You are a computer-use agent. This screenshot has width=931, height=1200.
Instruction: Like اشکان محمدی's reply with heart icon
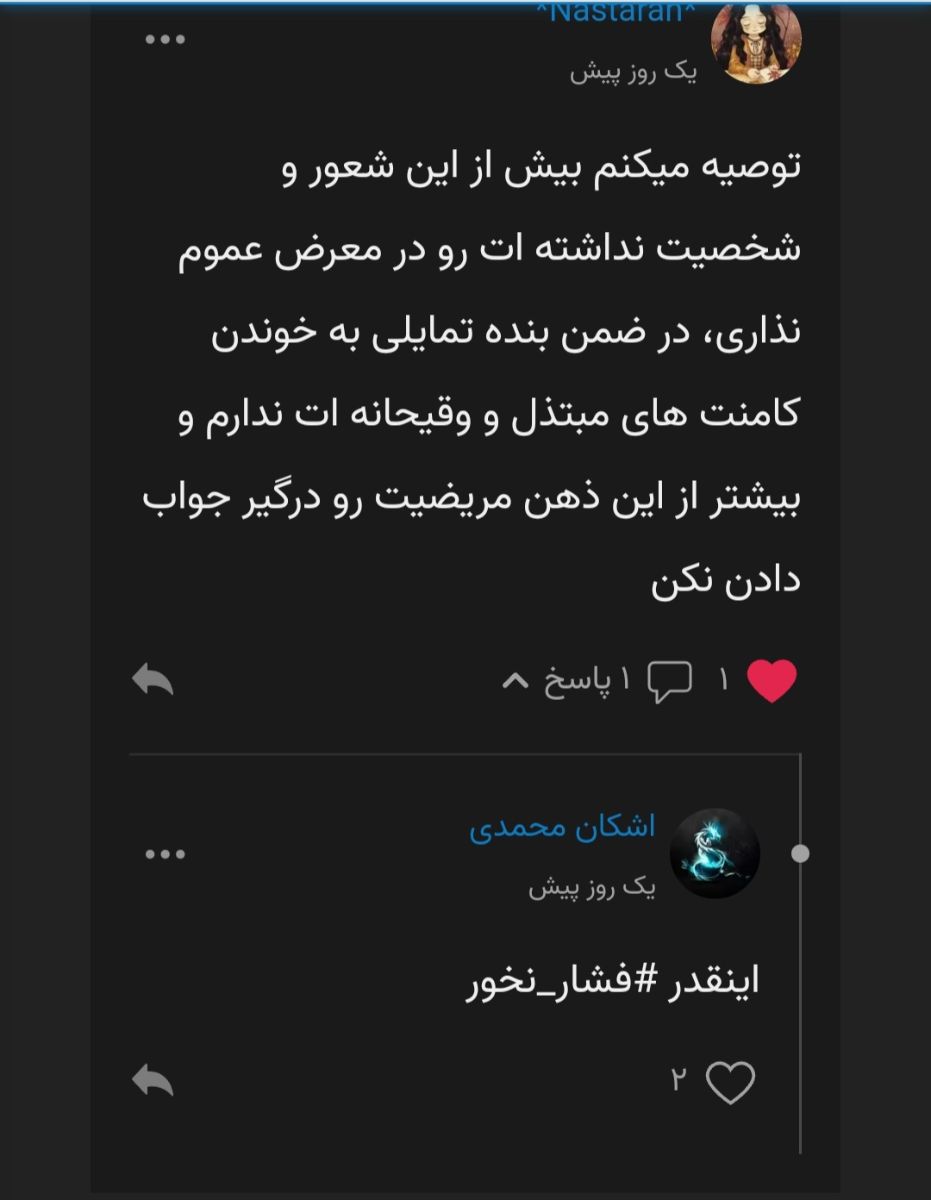point(730,1082)
